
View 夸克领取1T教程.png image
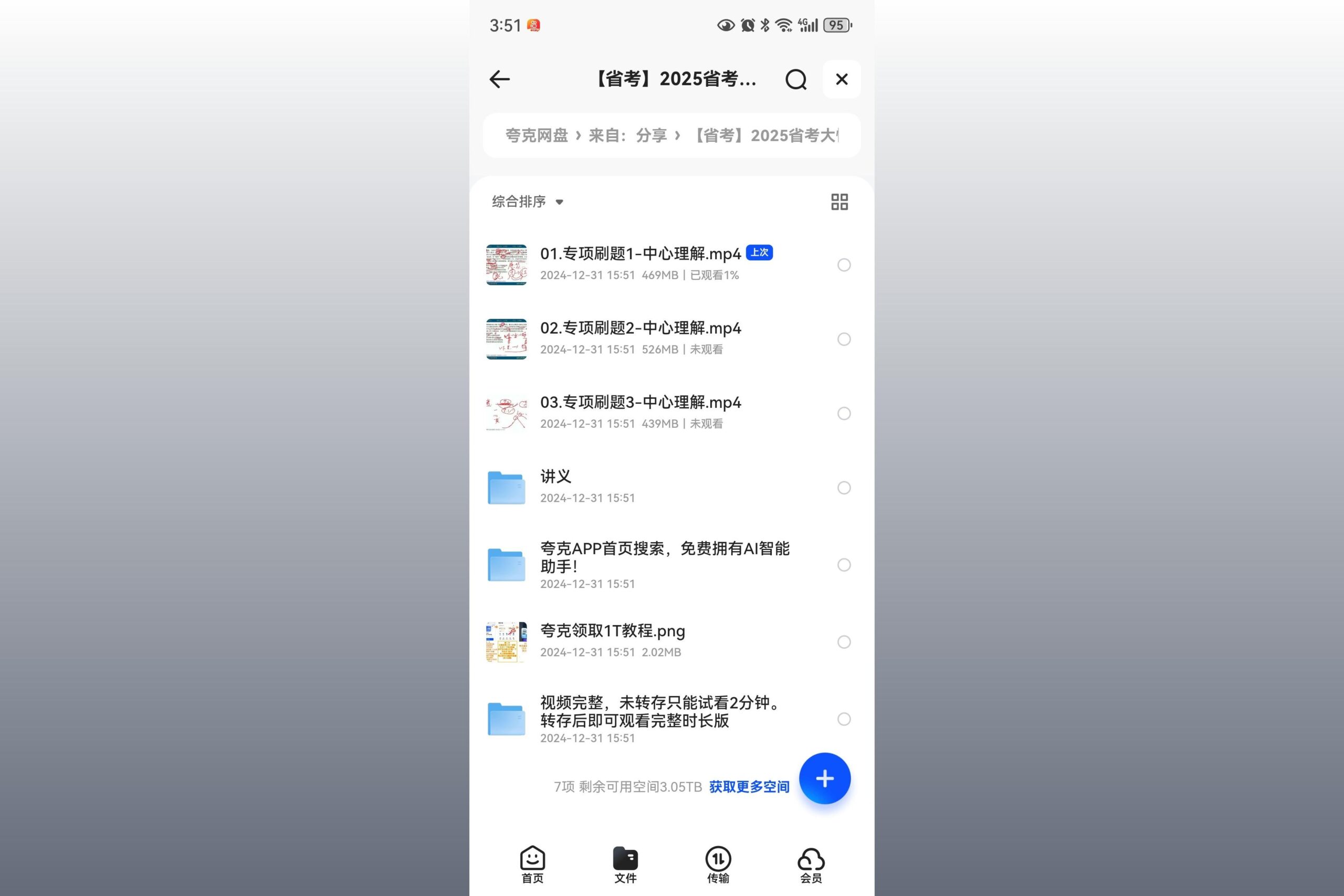click(612, 631)
